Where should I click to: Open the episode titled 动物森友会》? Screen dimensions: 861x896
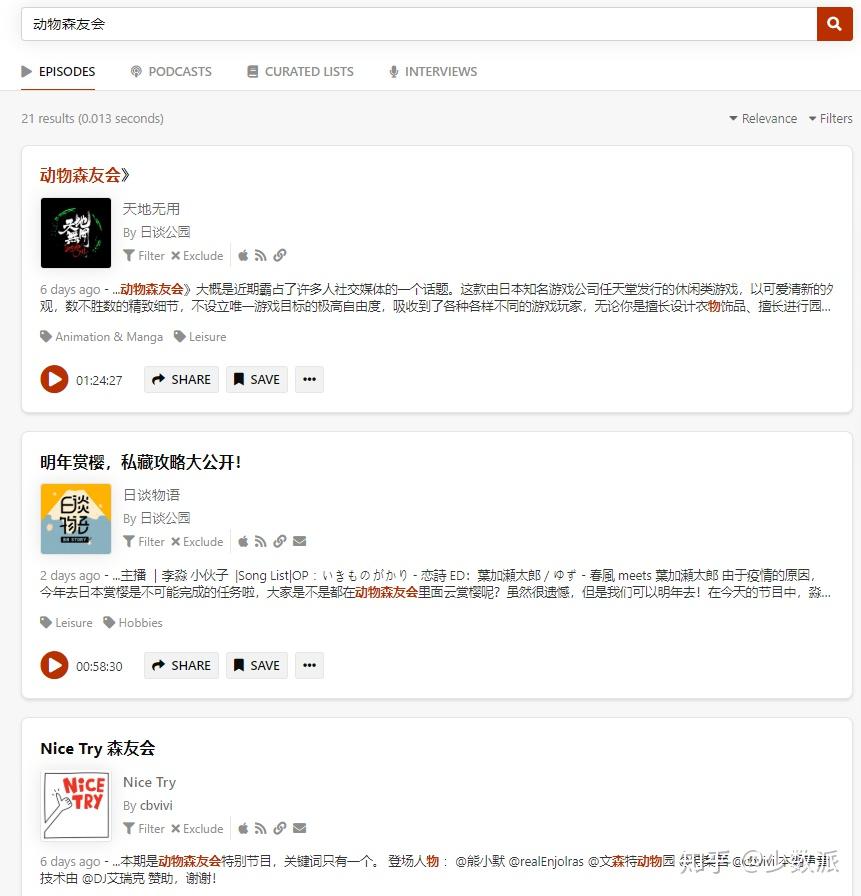click(85, 175)
